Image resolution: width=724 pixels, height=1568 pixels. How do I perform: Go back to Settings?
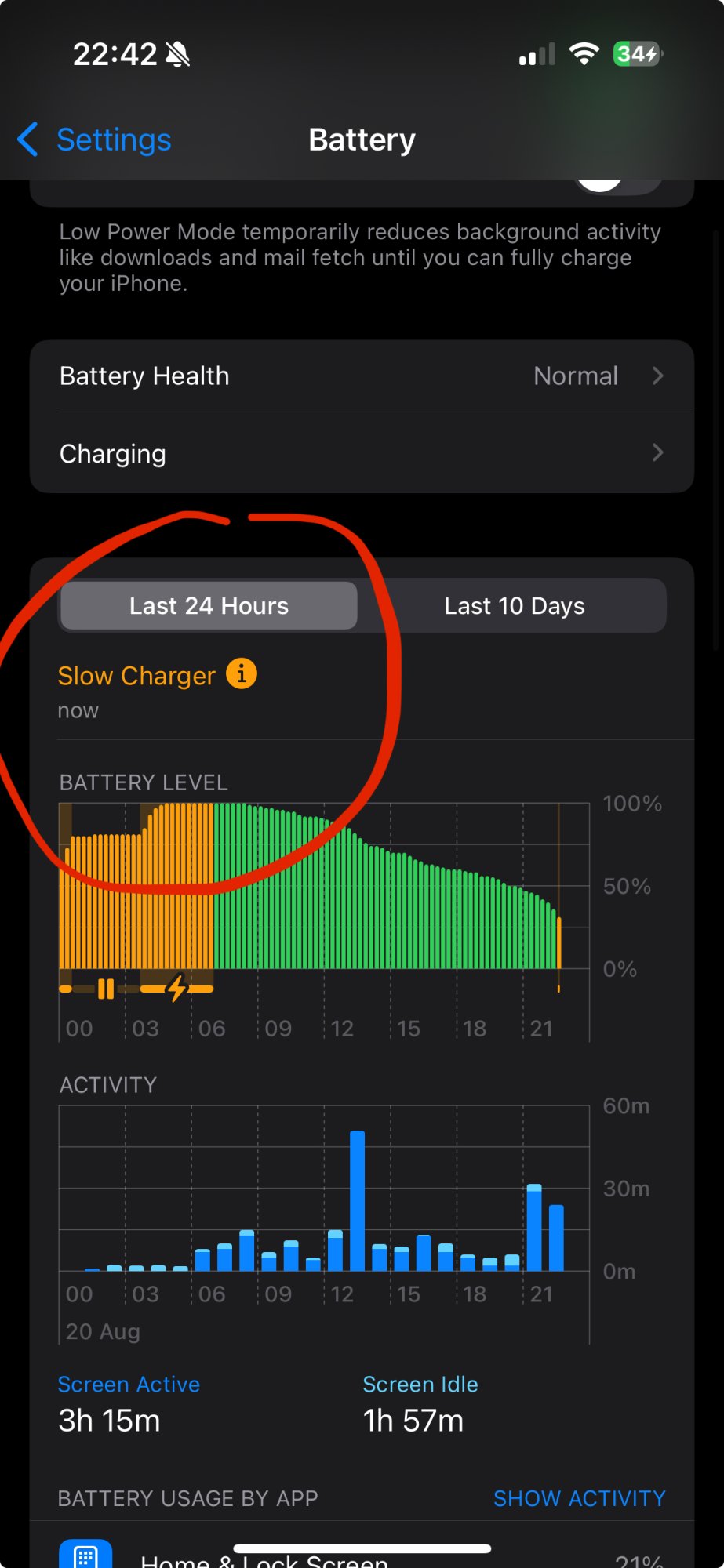(x=96, y=140)
